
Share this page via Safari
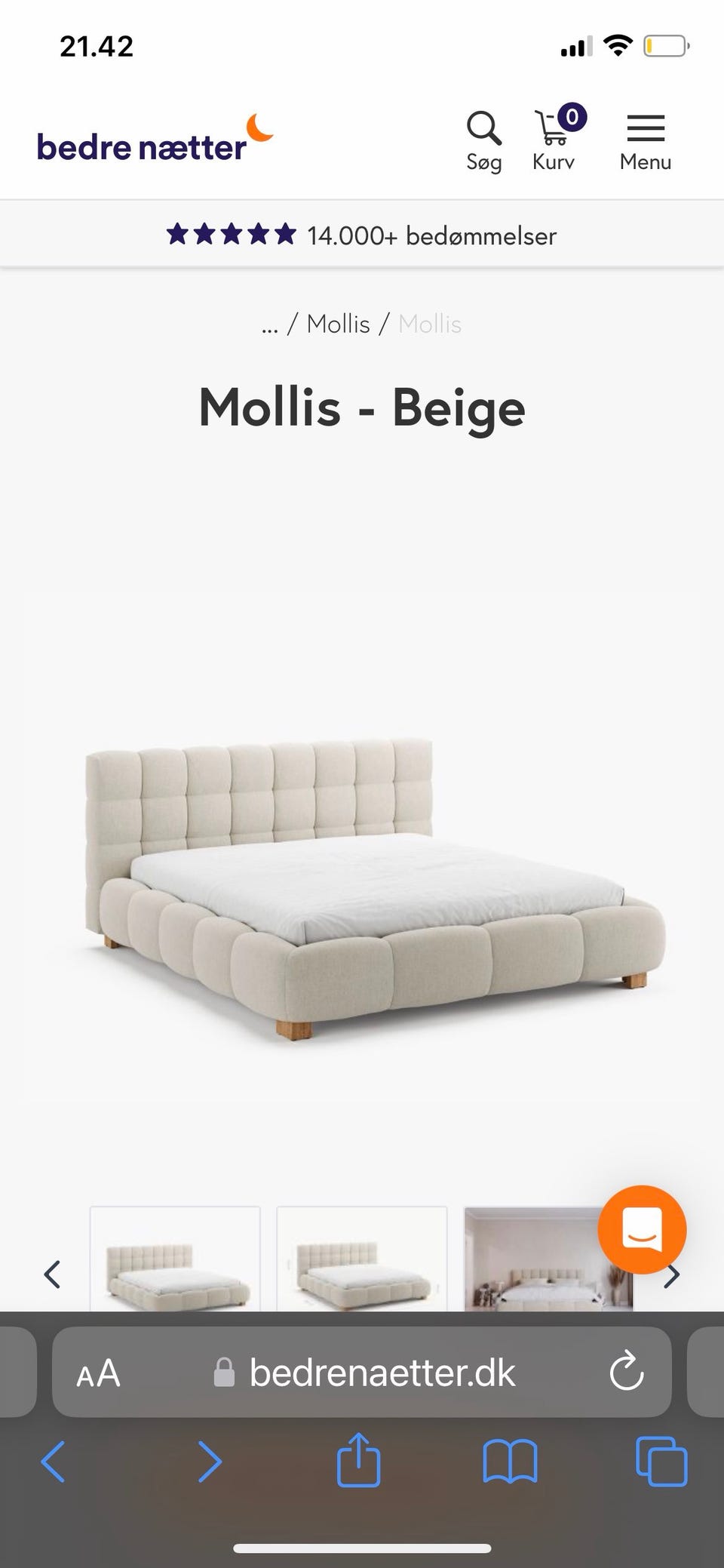pyautogui.click(x=358, y=1459)
